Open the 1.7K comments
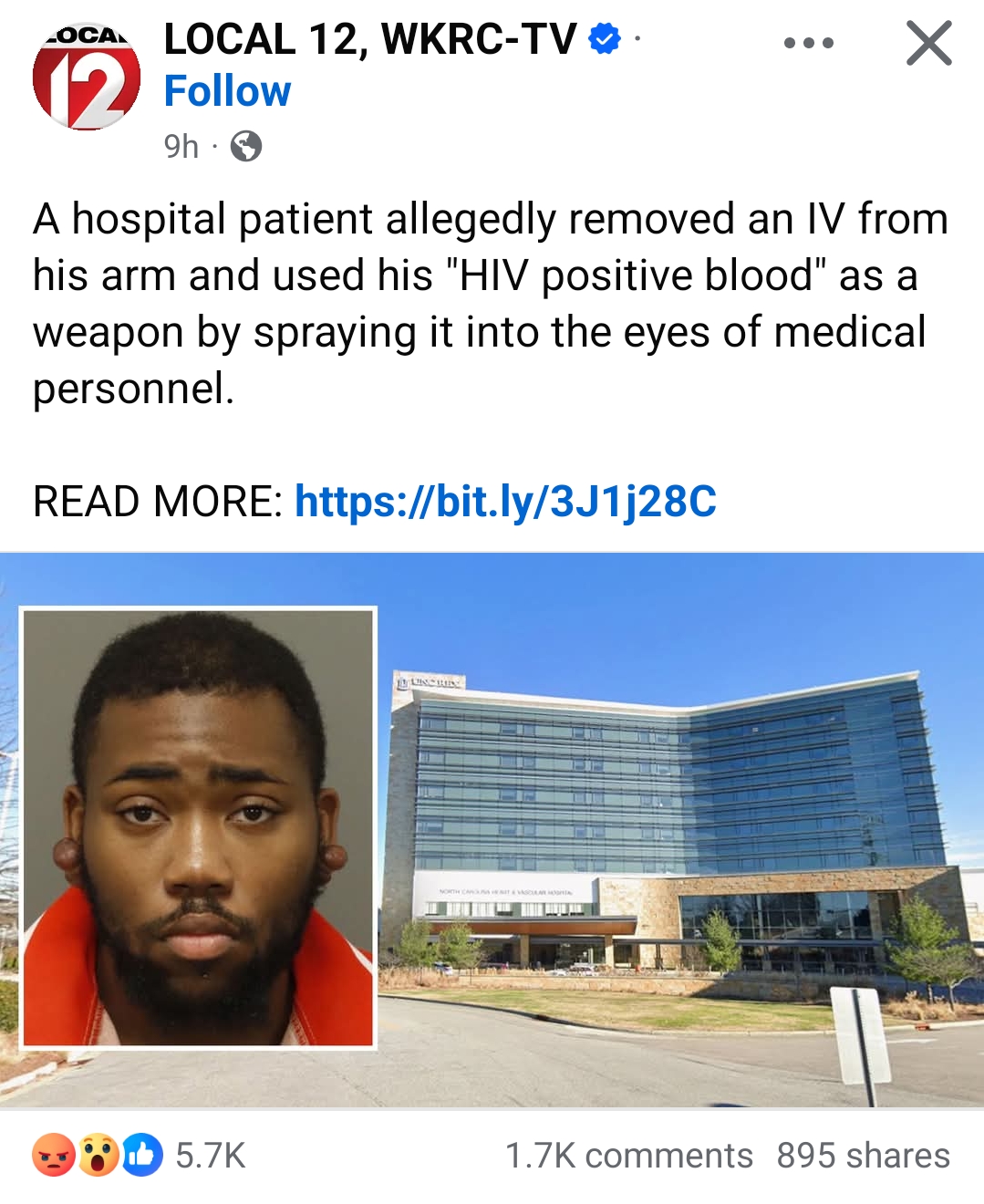This screenshot has height=1204, width=984. (629, 1156)
